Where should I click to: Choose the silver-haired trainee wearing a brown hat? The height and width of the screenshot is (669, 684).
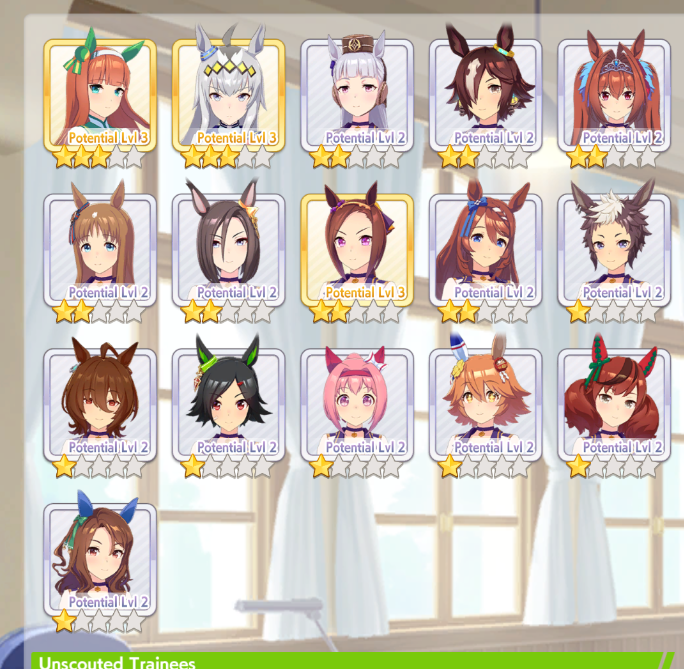(357, 97)
